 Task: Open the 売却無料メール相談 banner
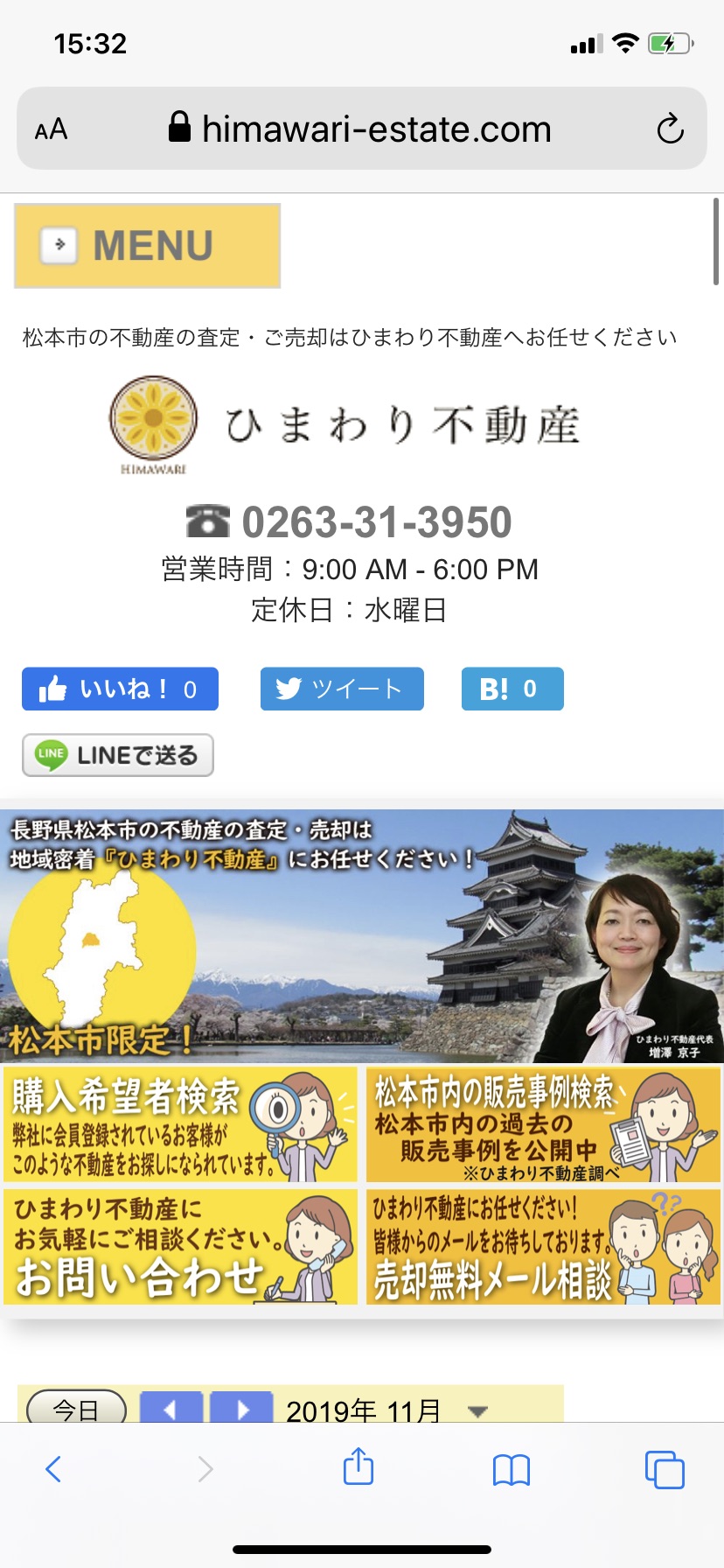point(543,1247)
